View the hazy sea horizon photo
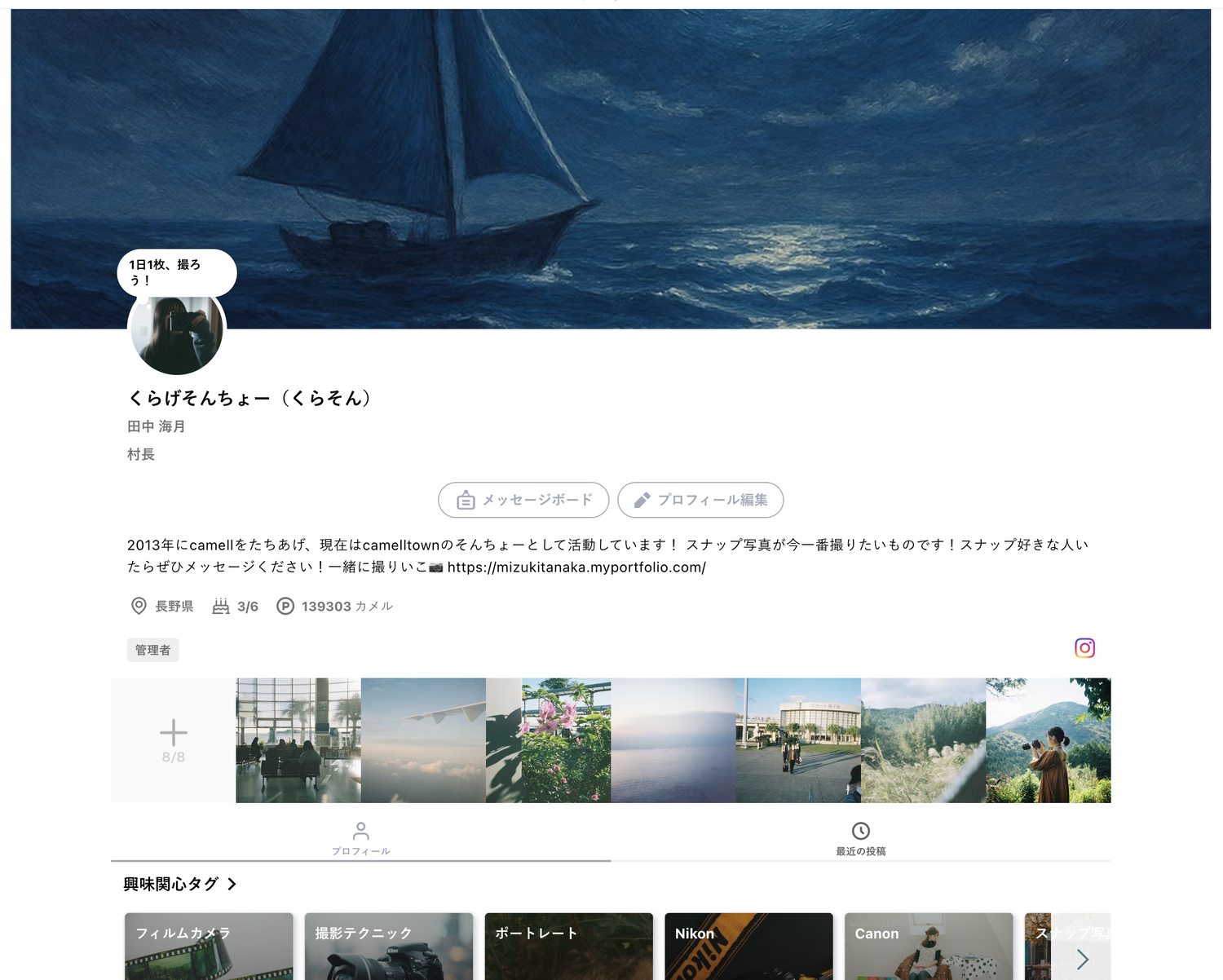Screen dimensions: 1223x980 [673, 740]
